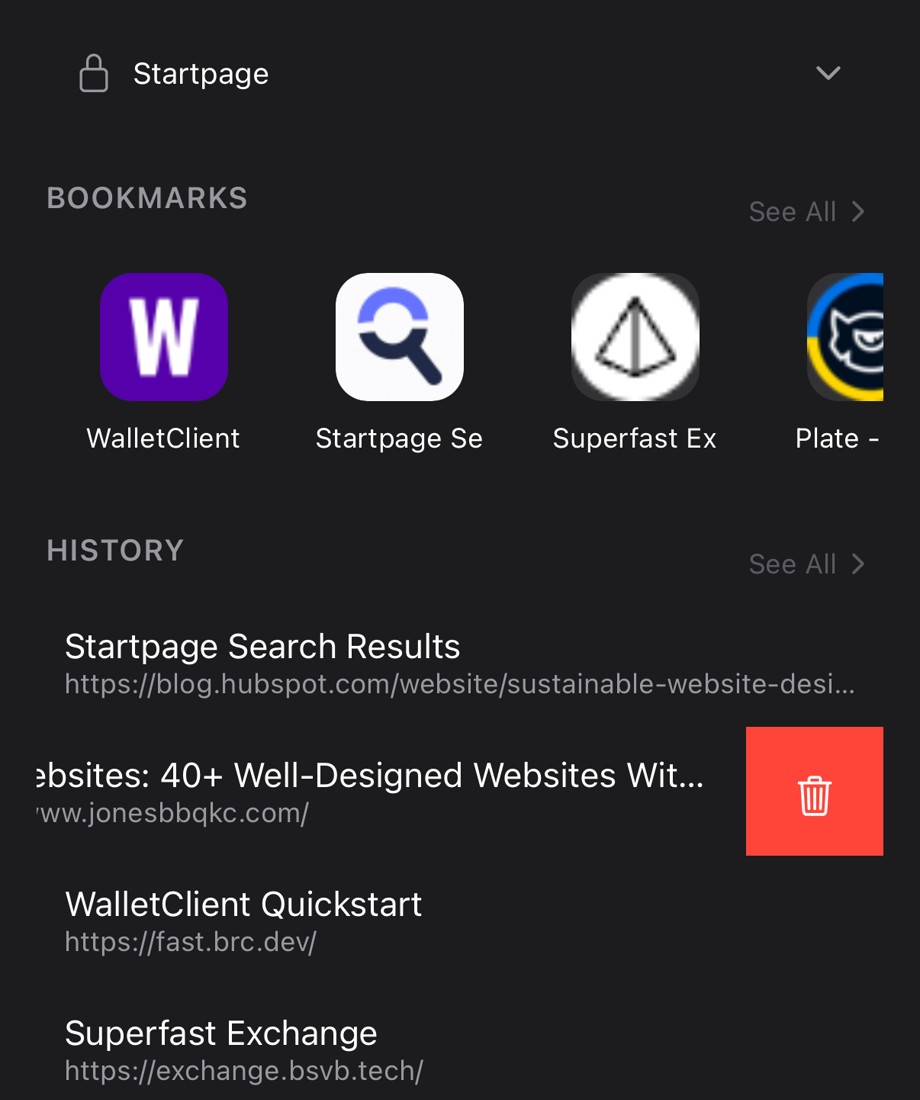
Task: Tap See All next to BOOKMARKS
Action: coord(792,211)
